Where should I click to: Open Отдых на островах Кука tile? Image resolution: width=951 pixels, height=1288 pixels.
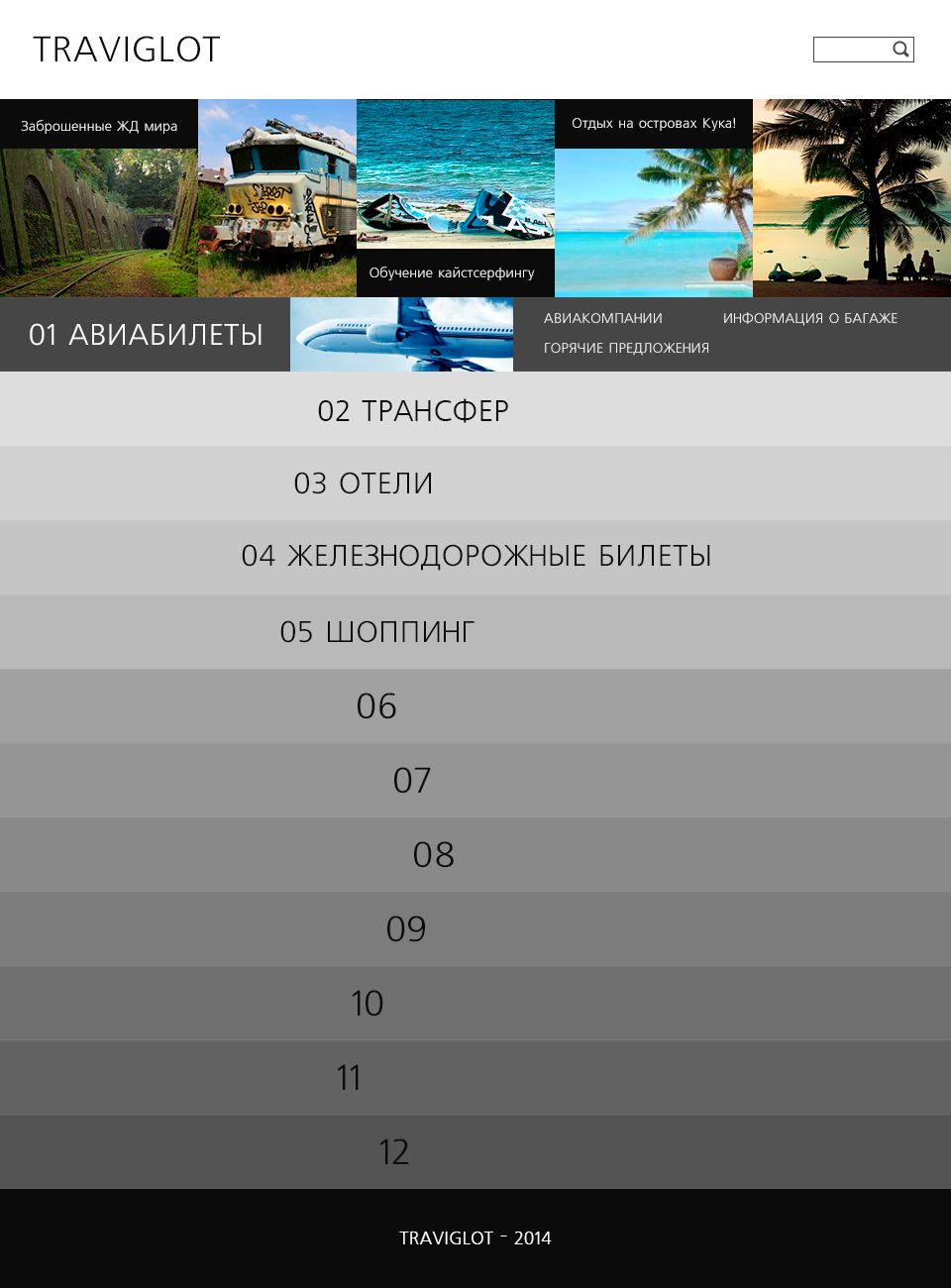coord(654,198)
